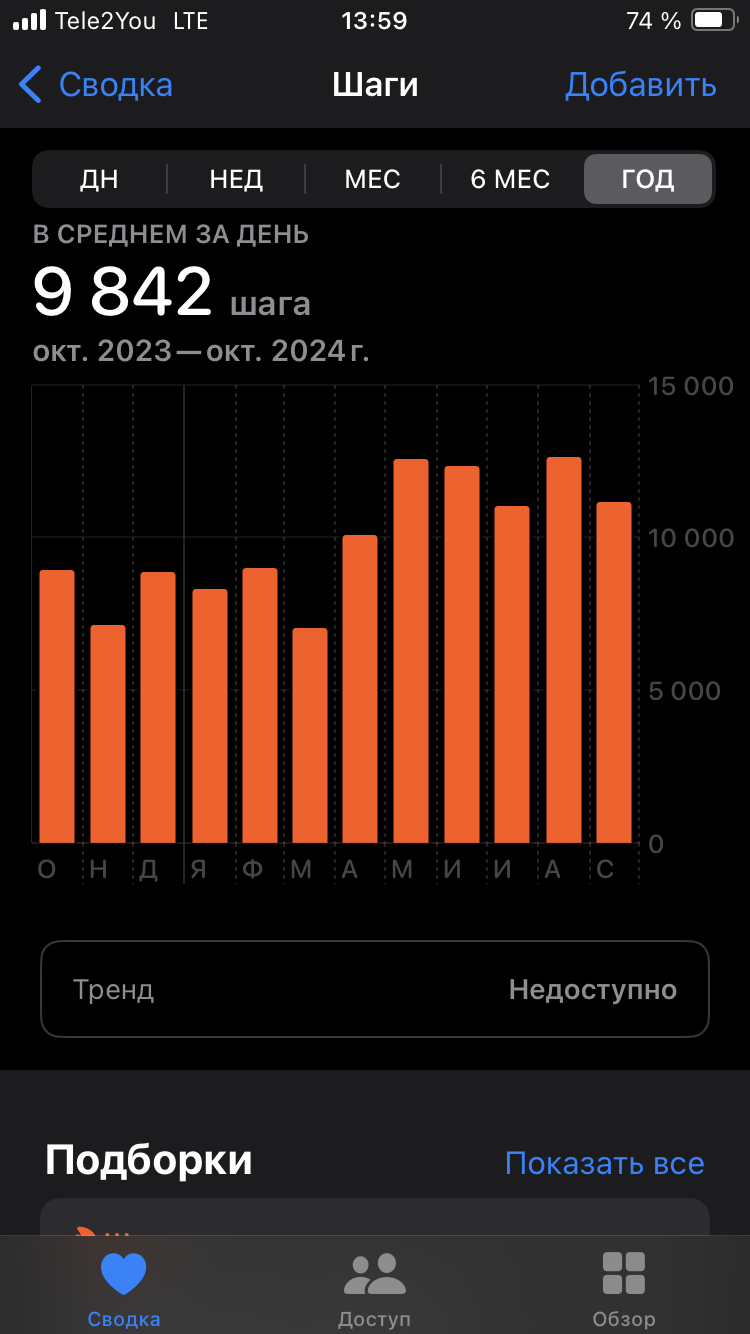The image size is (750, 1334).
Task: Open the Сводка bottom tab
Action: click(x=124, y=1289)
